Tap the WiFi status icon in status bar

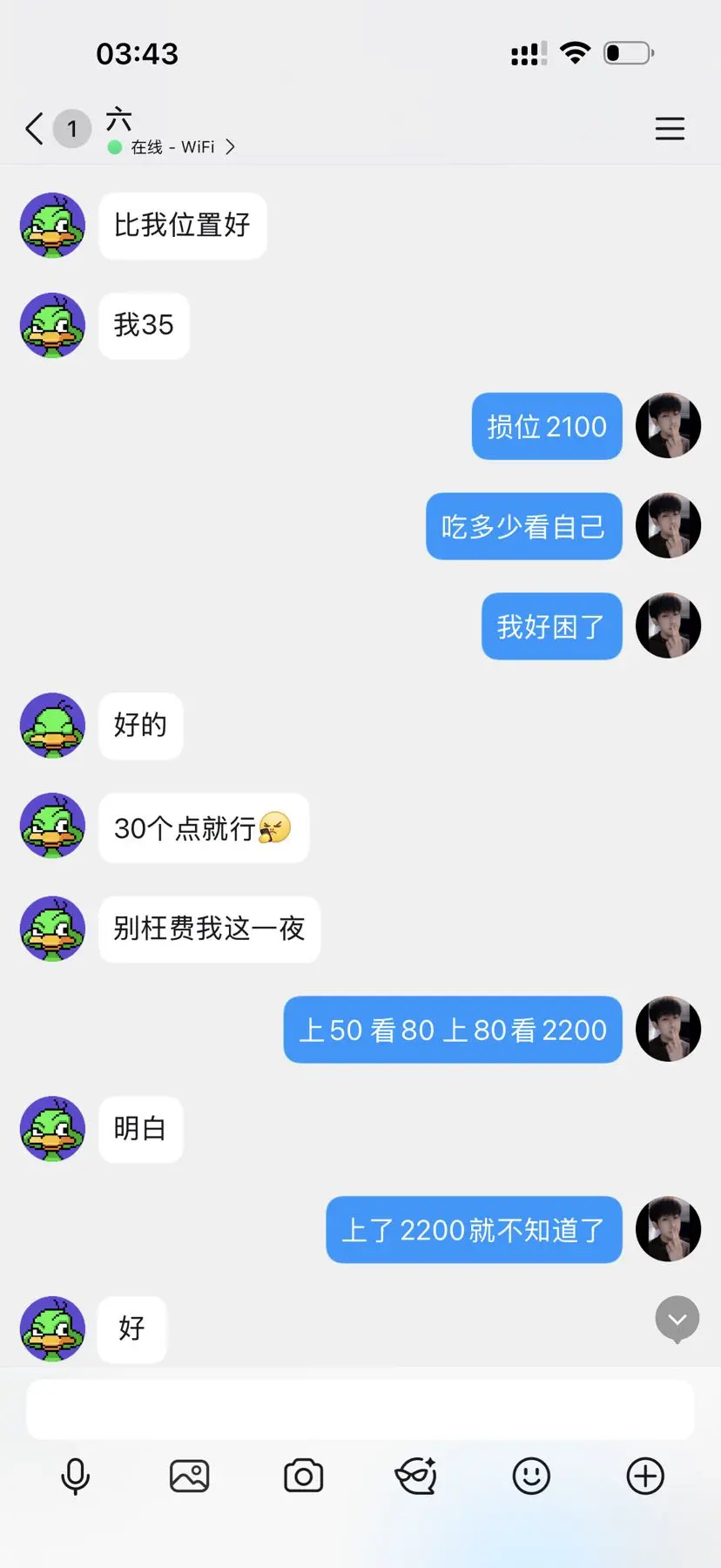(x=576, y=52)
